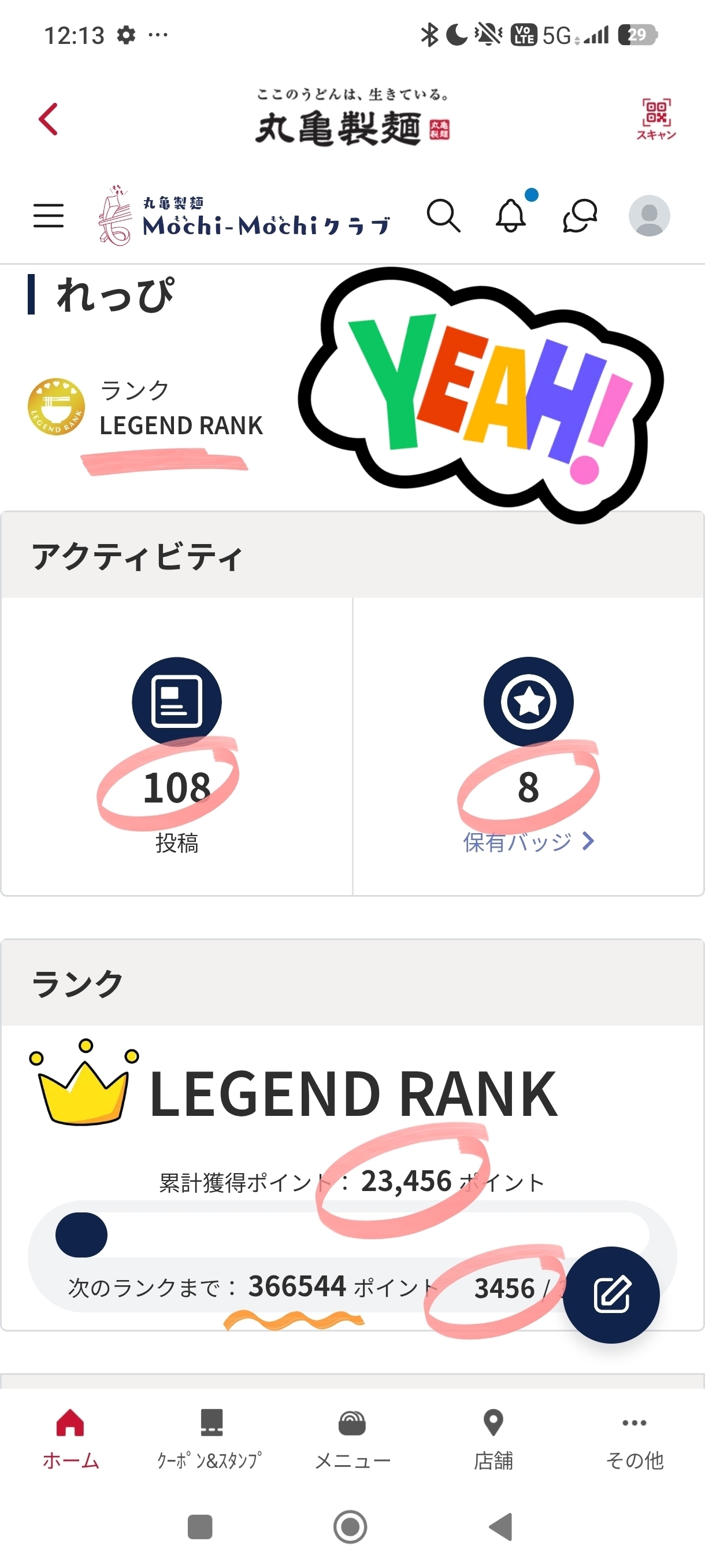Viewport: 705px width, 1568px height.
Task: Go back using the red arrow
Action: [48, 119]
